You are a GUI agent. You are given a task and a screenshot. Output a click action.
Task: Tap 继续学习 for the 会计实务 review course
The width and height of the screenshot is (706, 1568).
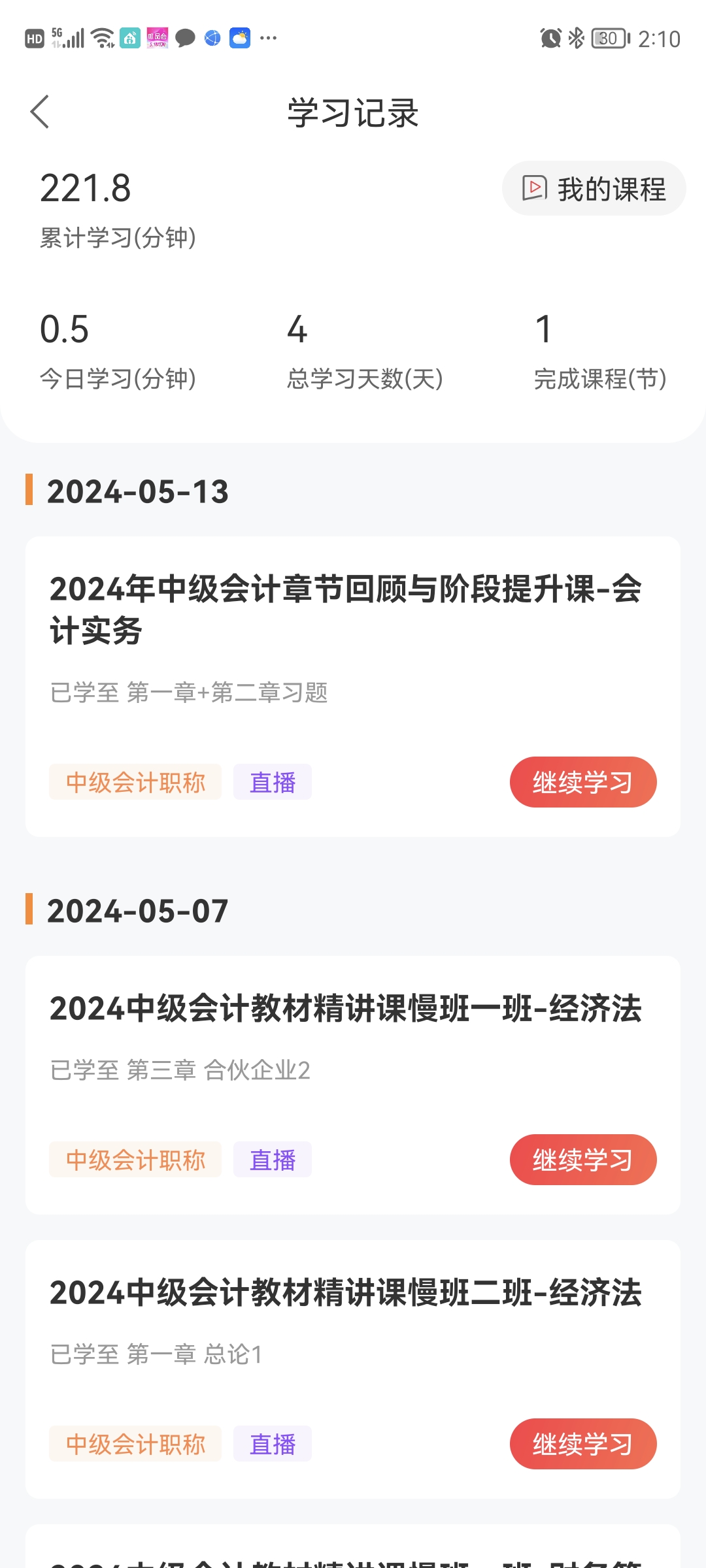(x=583, y=782)
